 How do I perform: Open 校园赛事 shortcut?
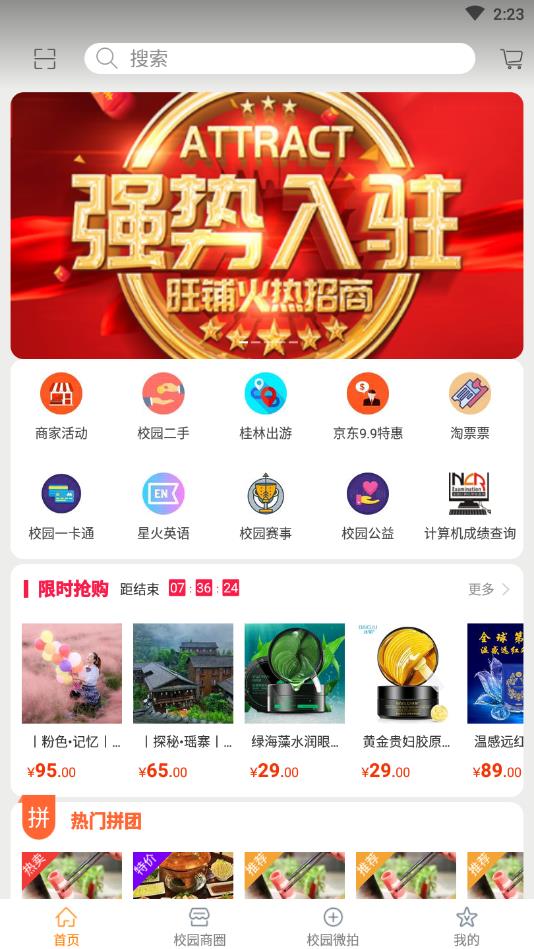[266, 507]
